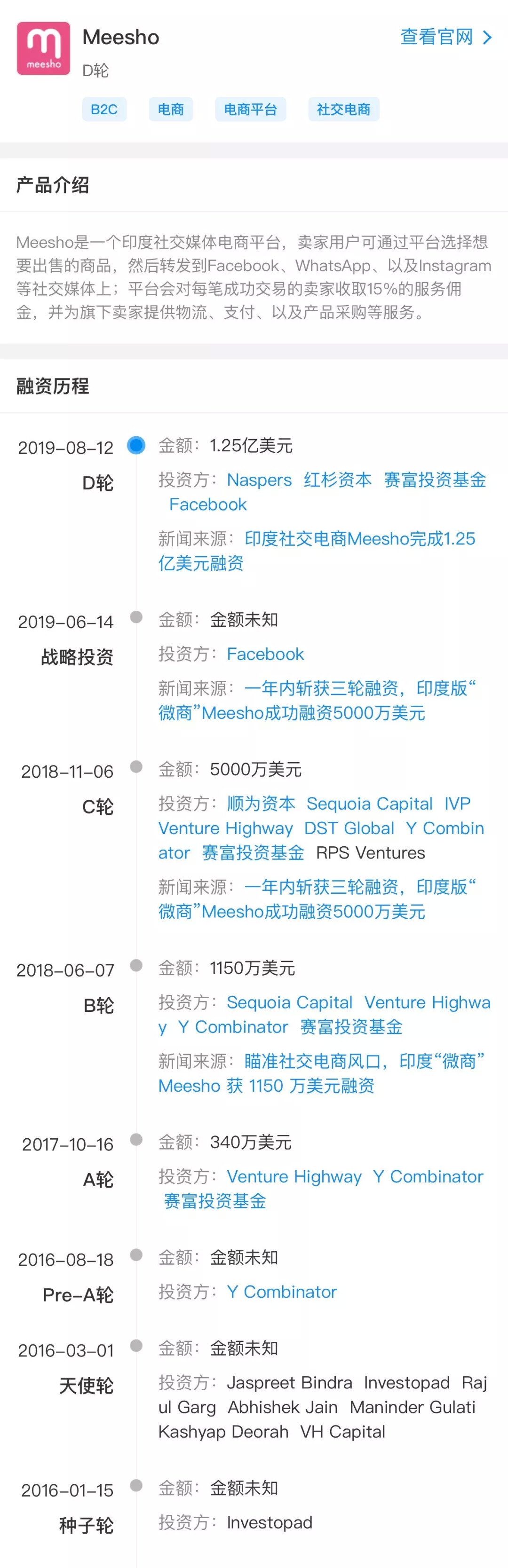This screenshot has width=508, height=1568.
Task: Select the 社交电商 tag chip
Action: 343,110
